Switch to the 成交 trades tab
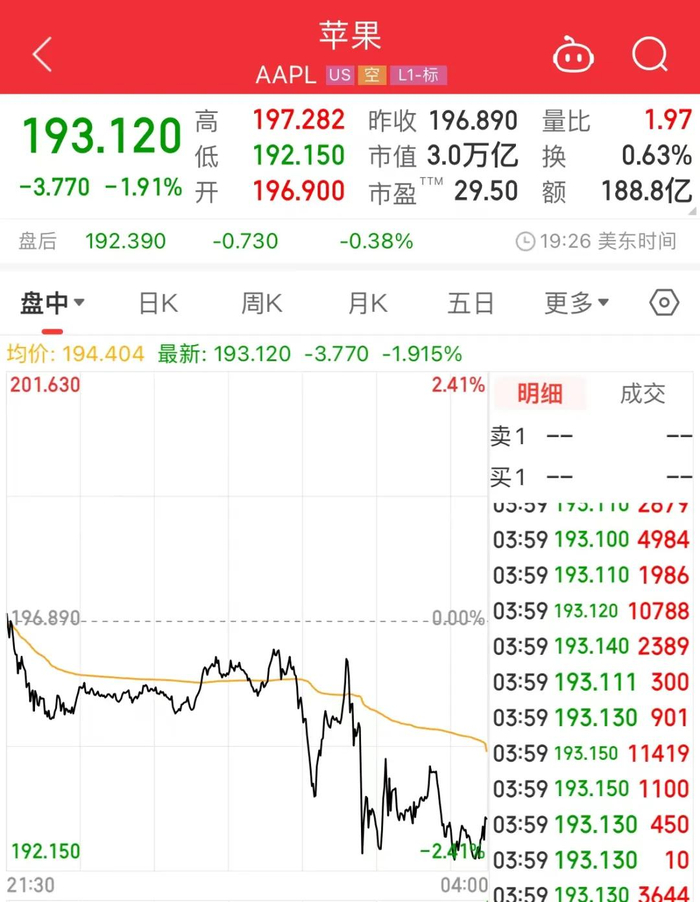This screenshot has width=700, height=902. pyautogui.click(x=642, y=394)
